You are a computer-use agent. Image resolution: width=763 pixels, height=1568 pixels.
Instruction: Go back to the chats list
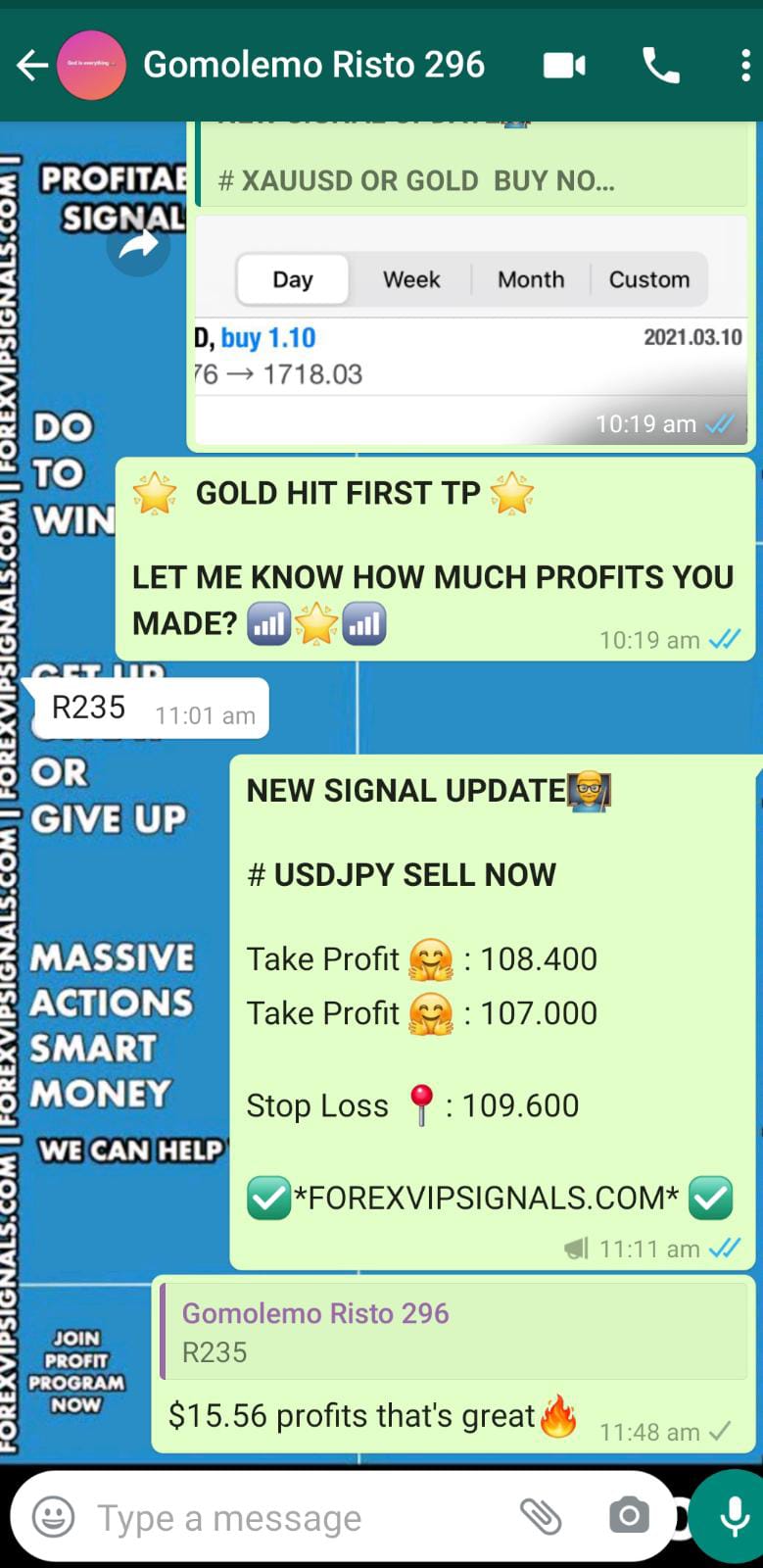(x=31, y=66)
